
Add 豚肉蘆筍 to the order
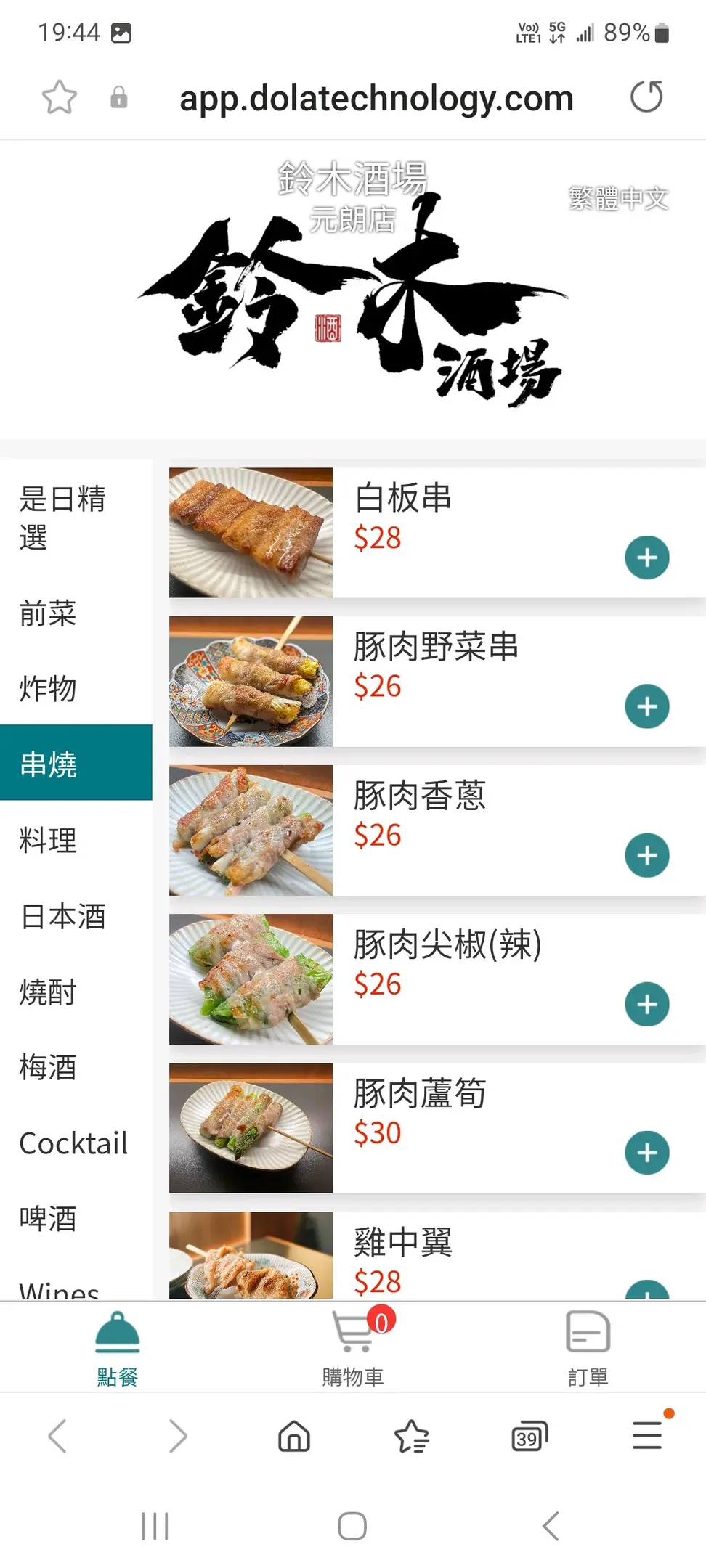646,1153
